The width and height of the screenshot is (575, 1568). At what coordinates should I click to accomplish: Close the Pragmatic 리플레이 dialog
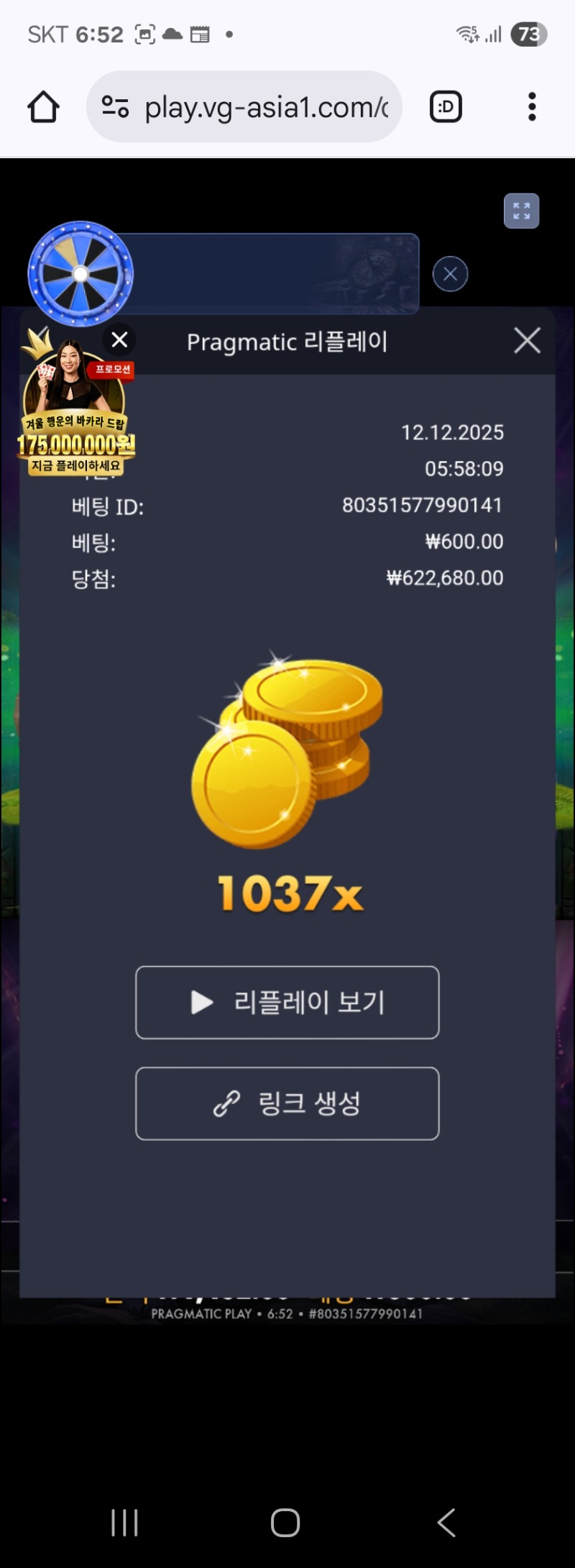coord(527,340)
